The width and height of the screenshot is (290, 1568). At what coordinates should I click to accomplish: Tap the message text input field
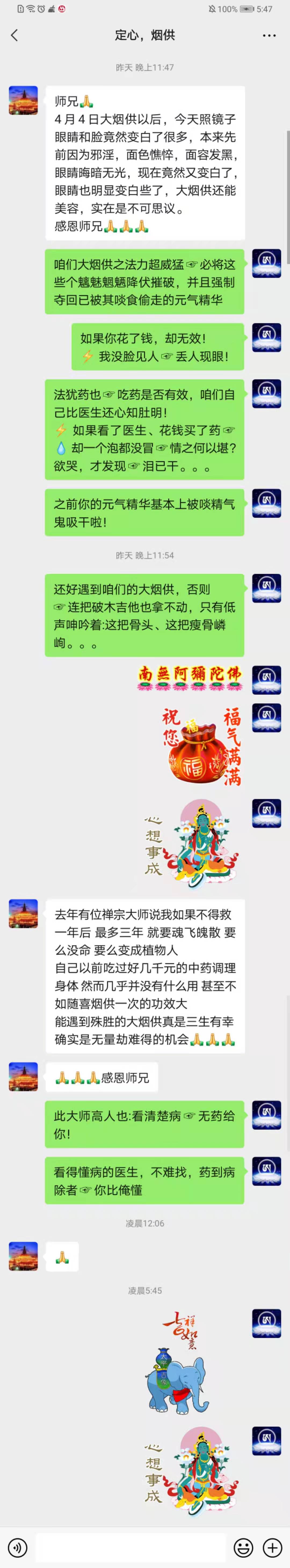(x=130, y=1547)
